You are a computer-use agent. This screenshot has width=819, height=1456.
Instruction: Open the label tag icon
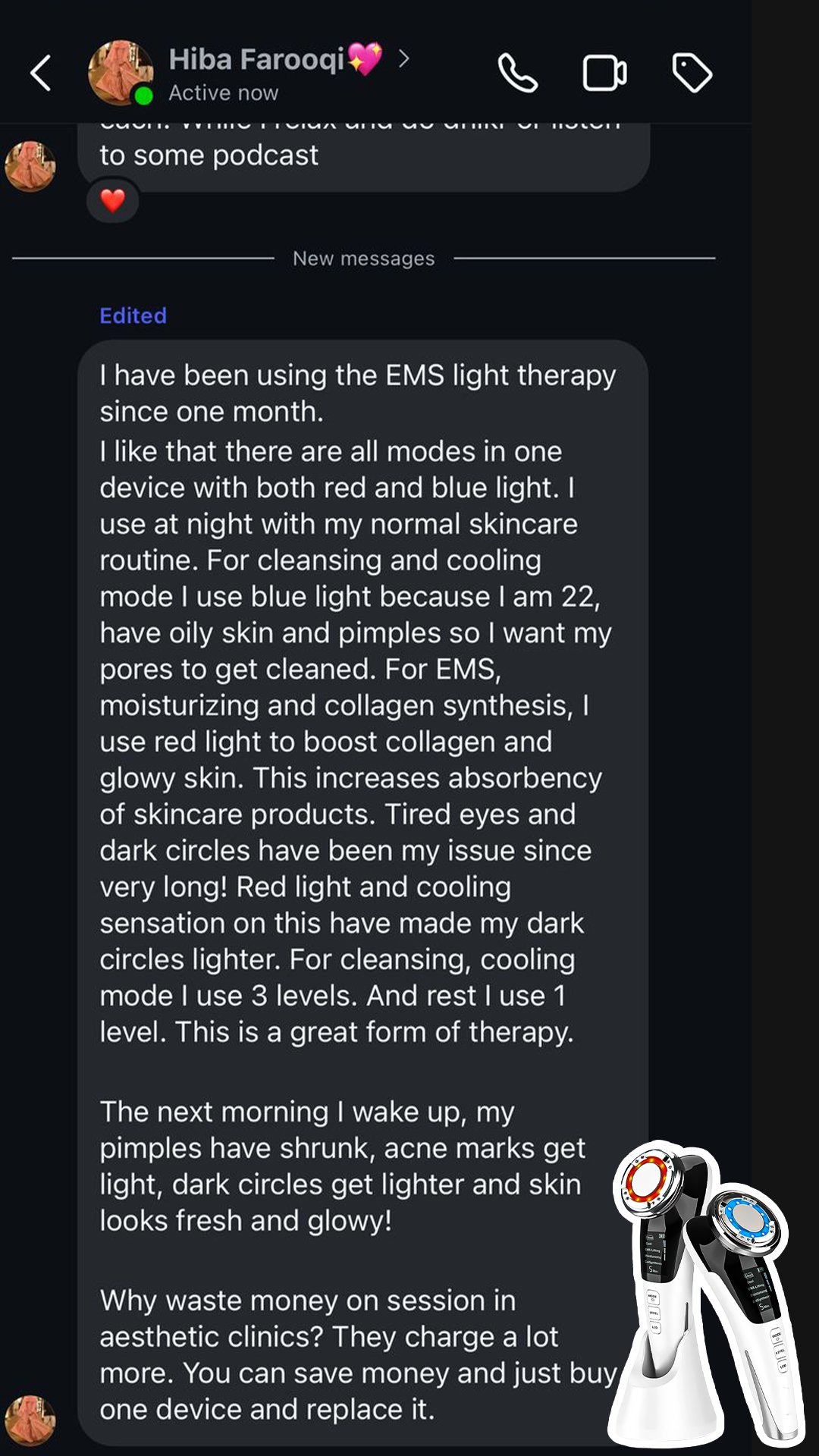(x=692, y=74)
